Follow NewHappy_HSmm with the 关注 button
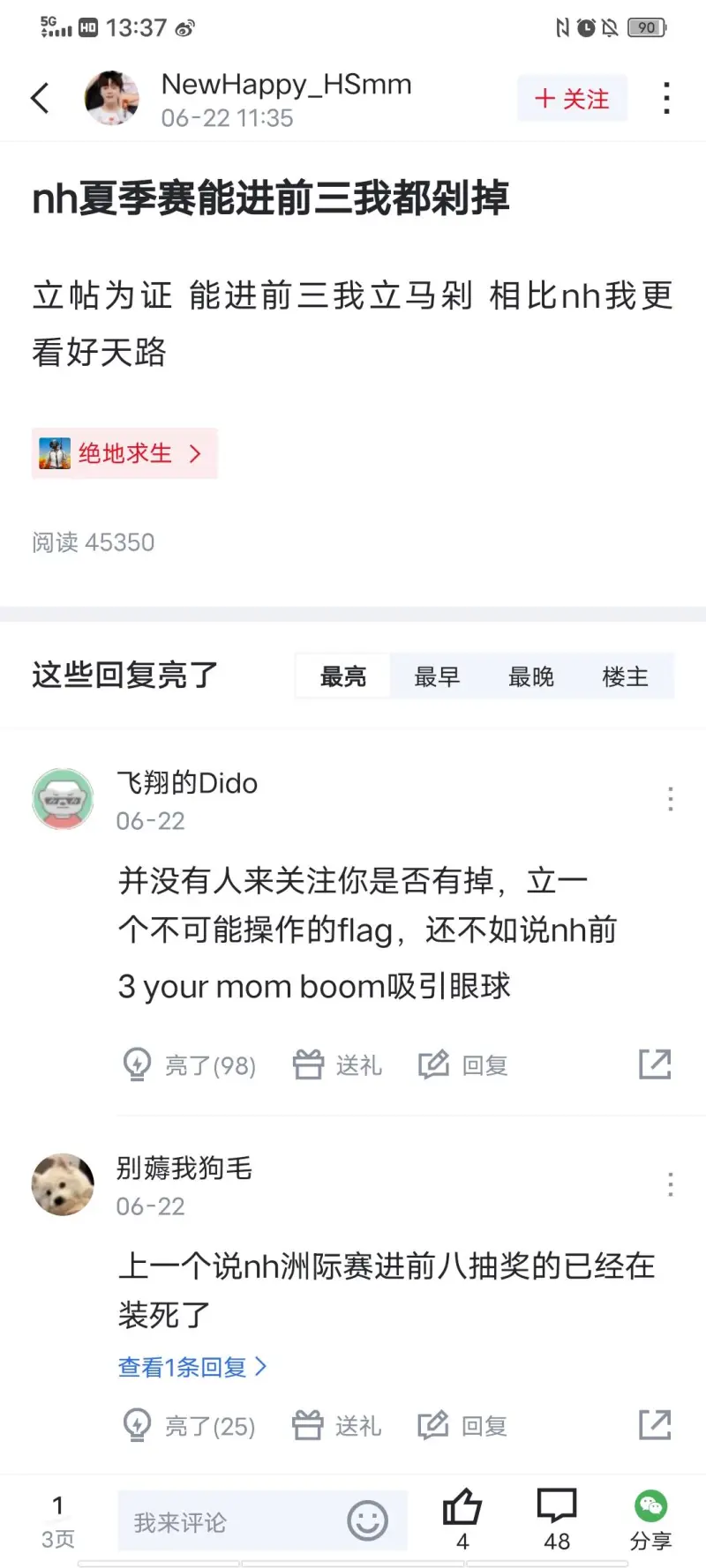Screen dimensions: 706x1568 tap(572, 99)
